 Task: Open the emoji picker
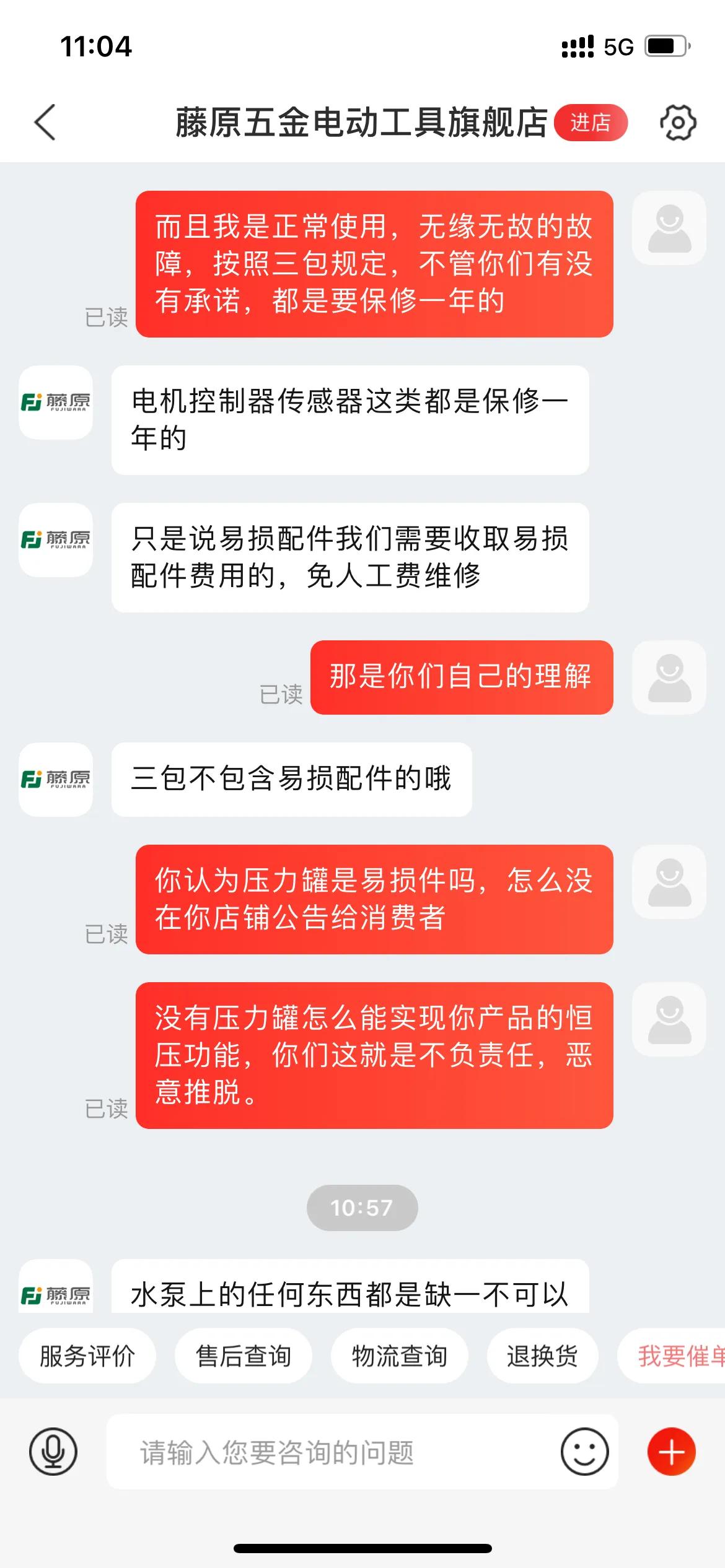click(585, 1452)
